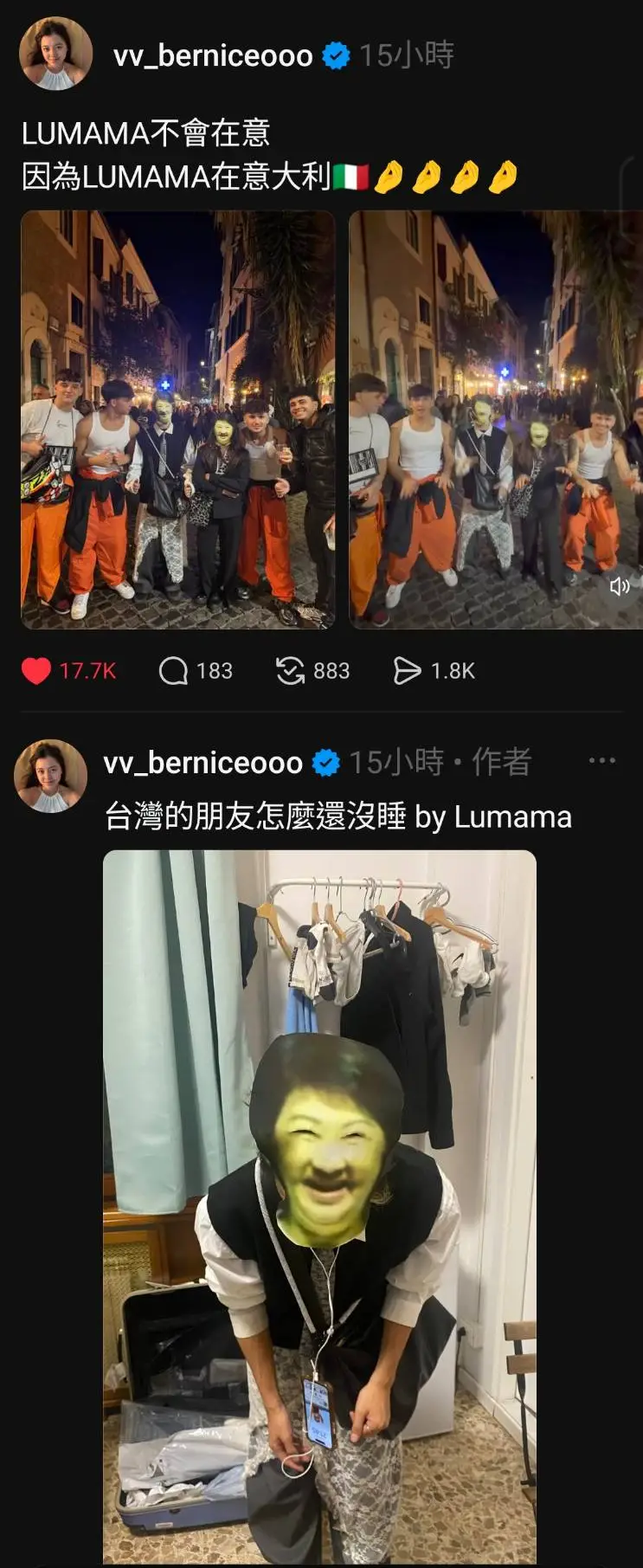Open the top post author's profile picture

click(55, 54)
